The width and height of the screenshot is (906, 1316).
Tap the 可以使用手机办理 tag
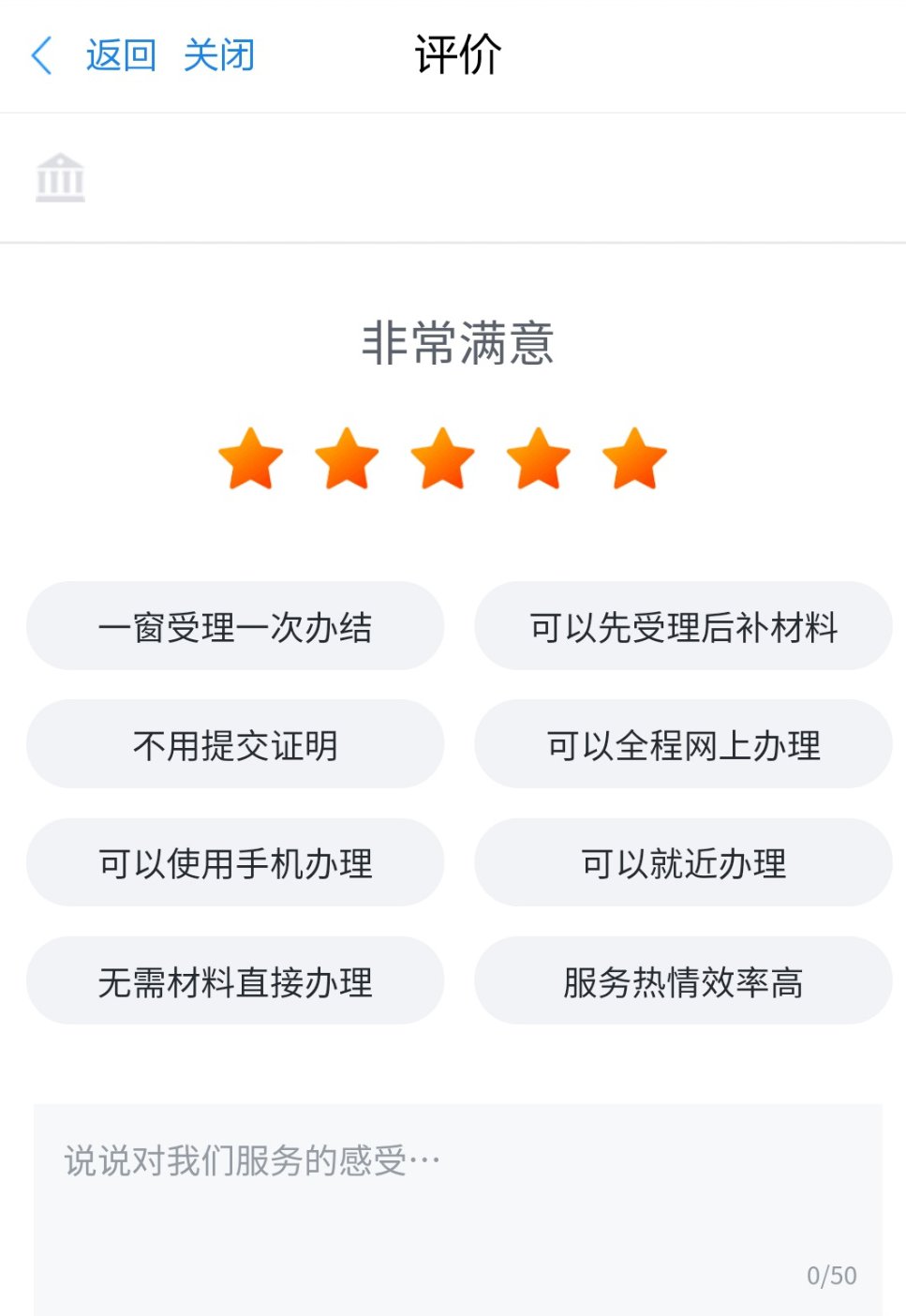pos(235,862)
